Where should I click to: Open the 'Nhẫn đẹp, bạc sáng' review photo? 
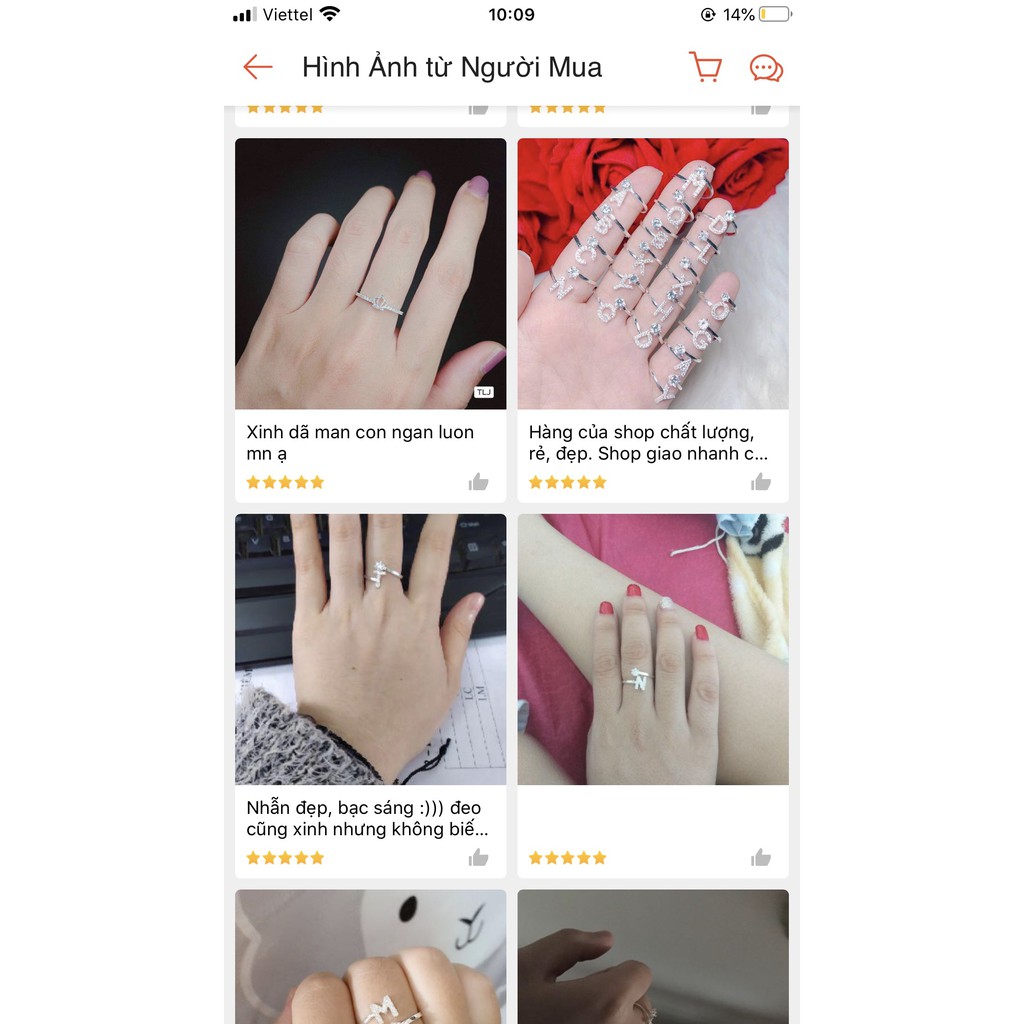370,649
